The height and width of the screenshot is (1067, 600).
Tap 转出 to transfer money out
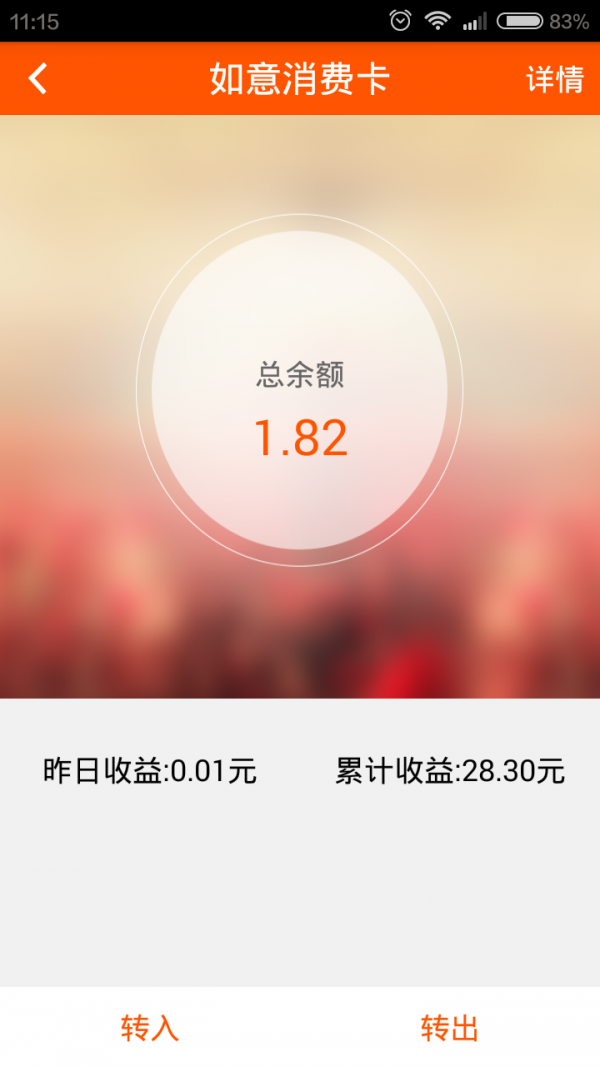pyautogui.click(x=450, y=1027)
